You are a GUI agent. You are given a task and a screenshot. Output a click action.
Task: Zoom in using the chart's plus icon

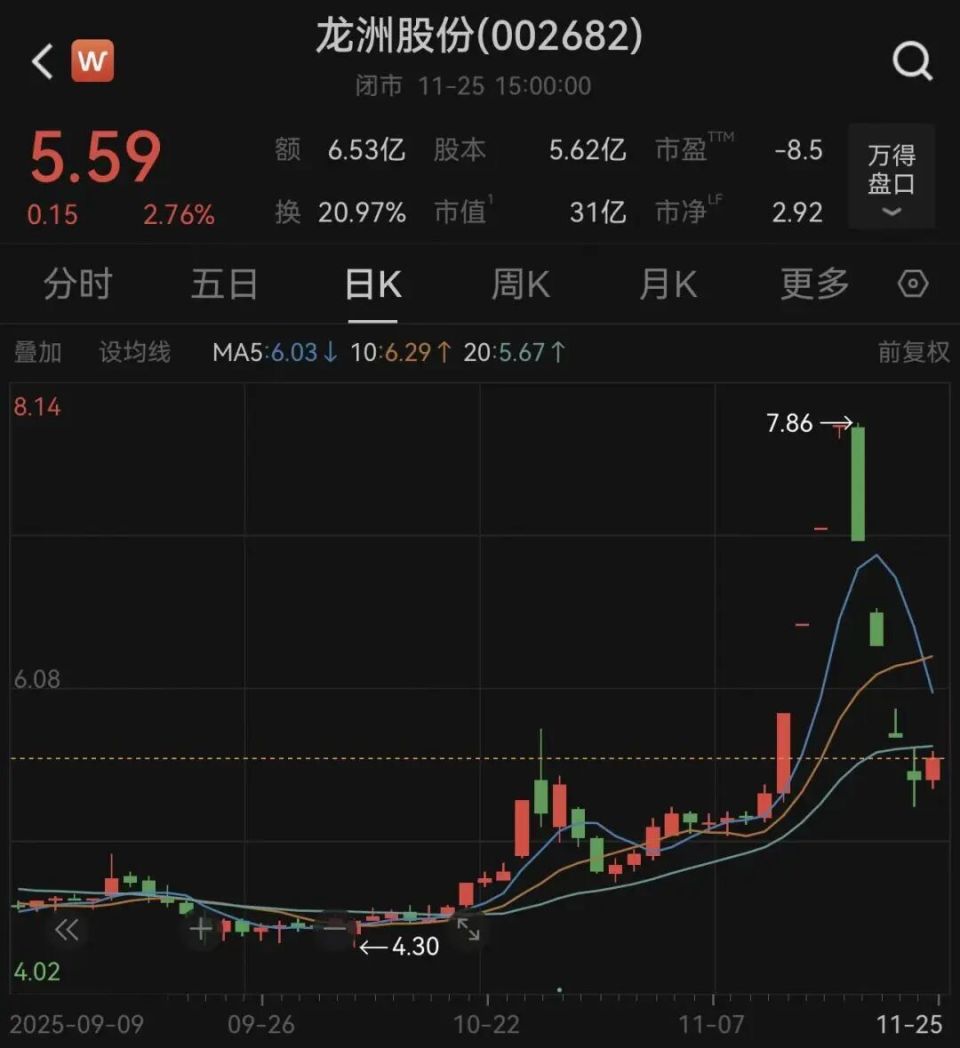(200, 930)
